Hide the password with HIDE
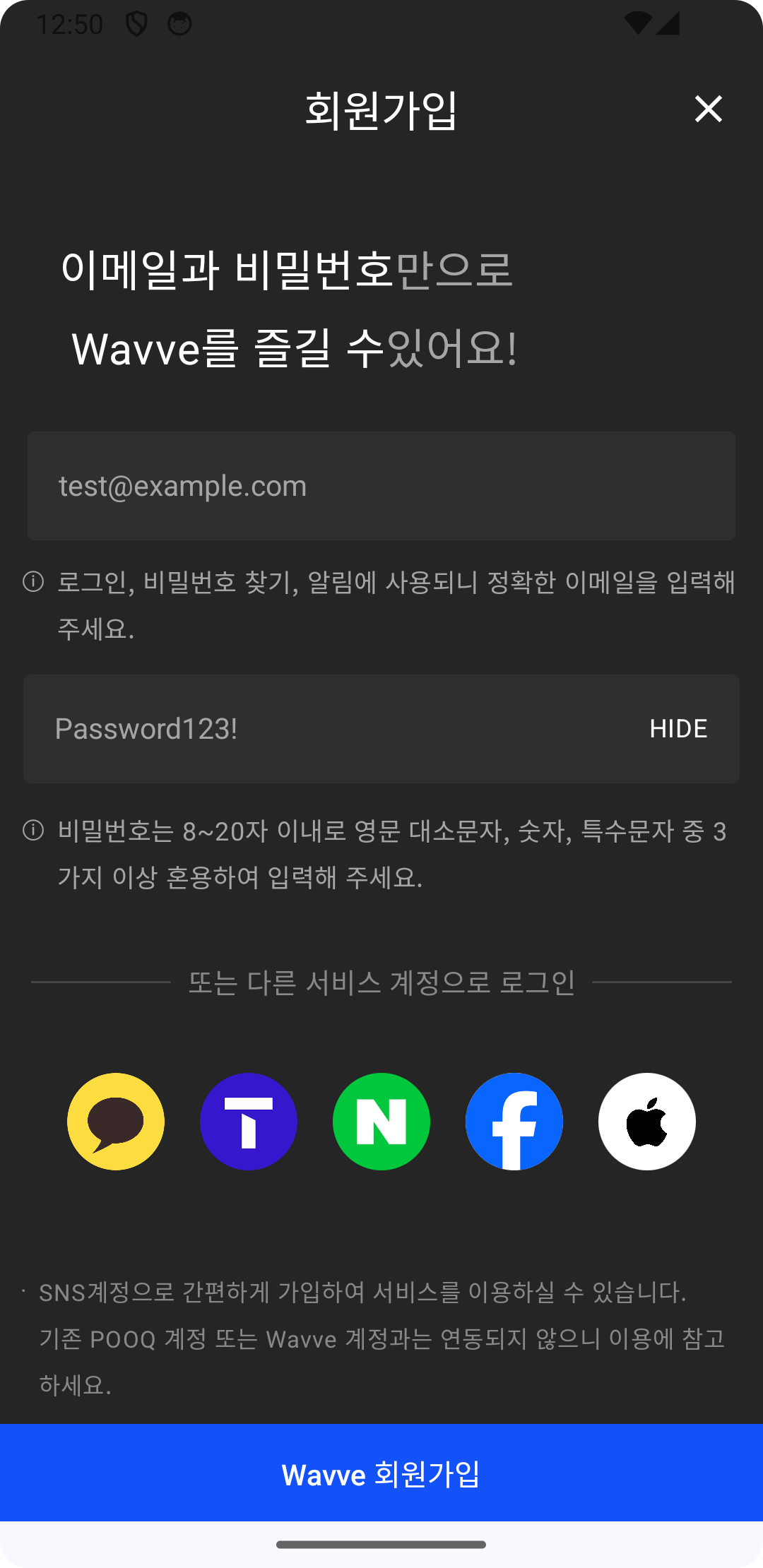This screenshot has height=1568, width=763. pyautogui.click(x=678, y=729)
